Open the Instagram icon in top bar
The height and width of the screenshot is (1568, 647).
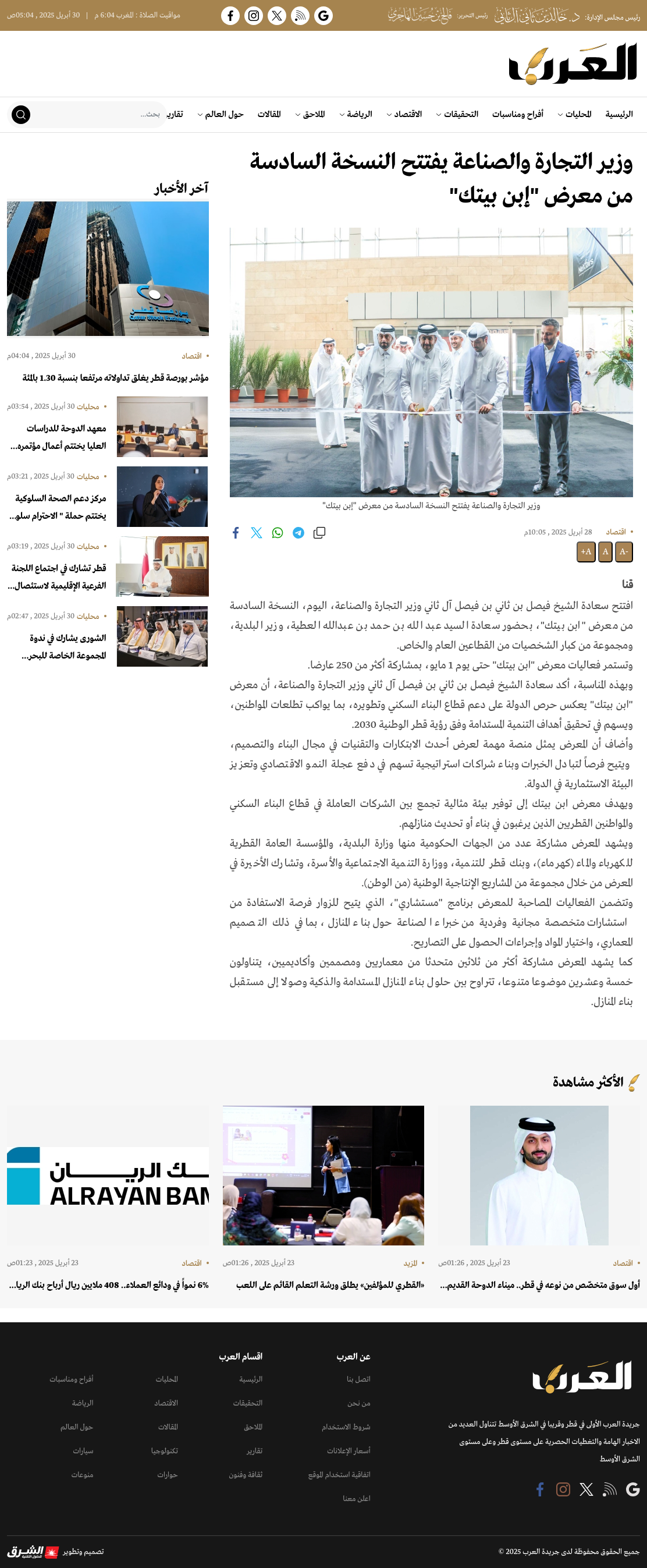pos(254,16)
